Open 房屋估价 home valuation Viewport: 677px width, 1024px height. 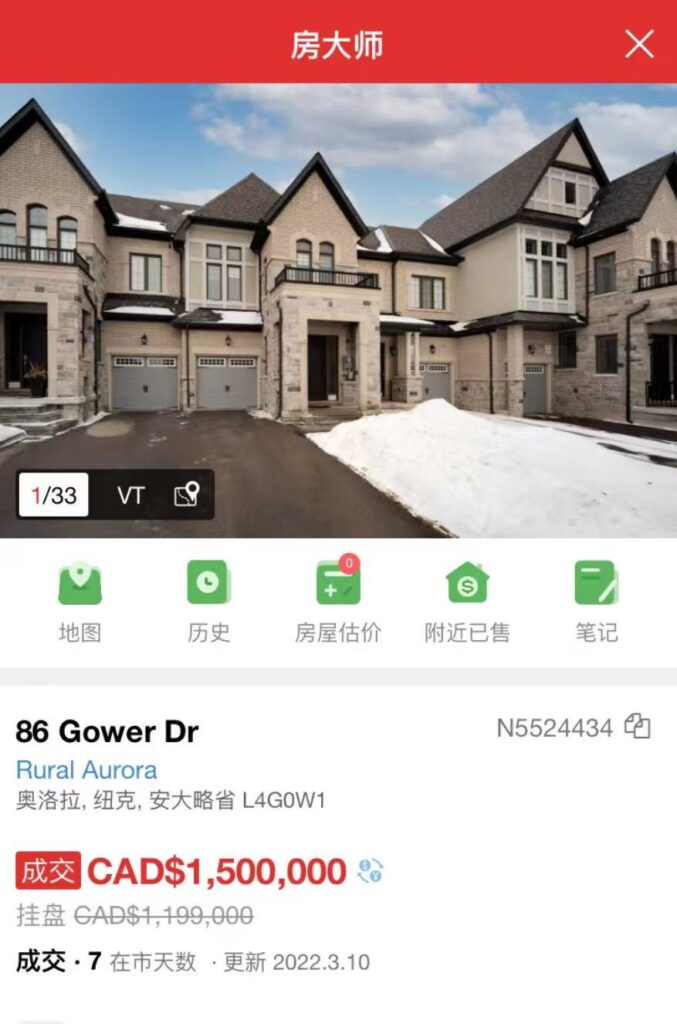pyautogui.click(x=338, y=600)
